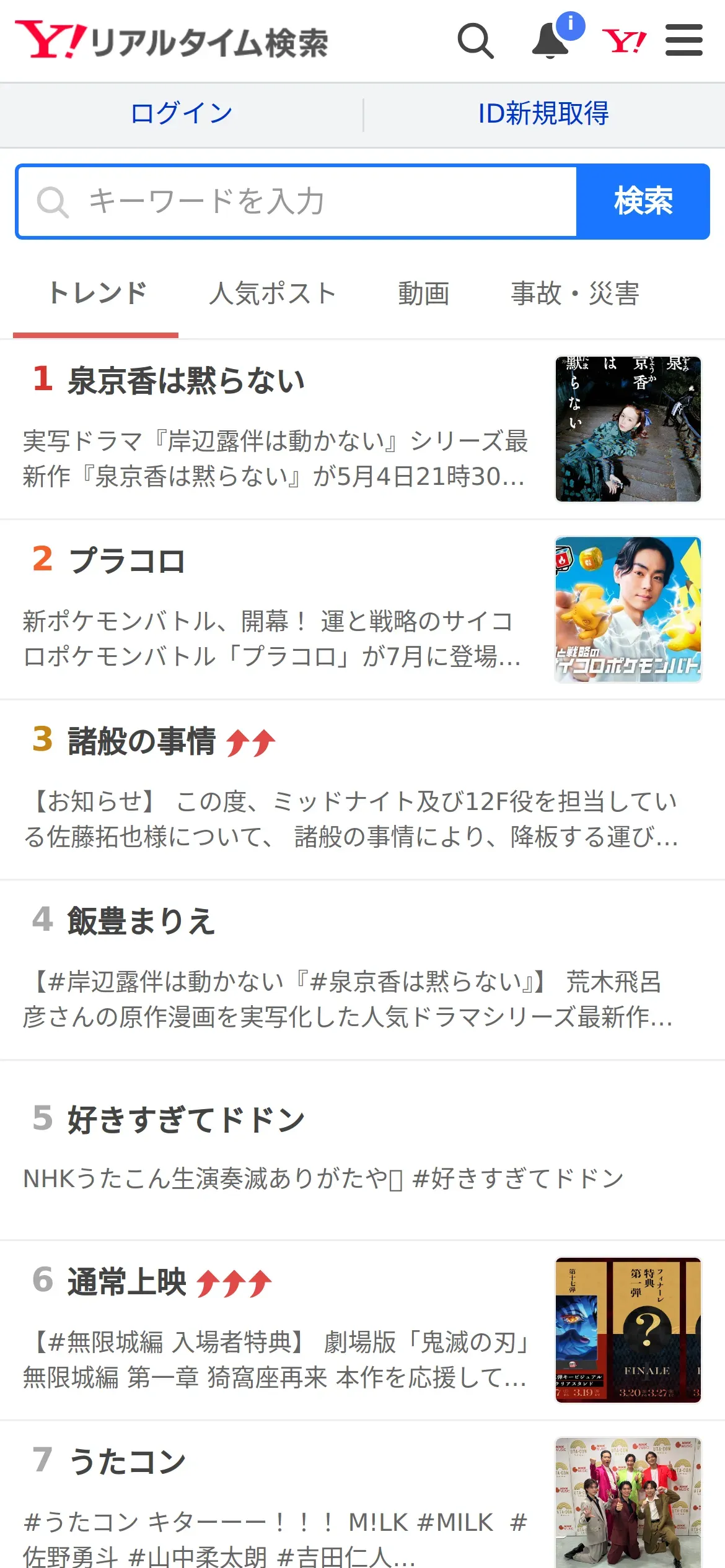Open trend 飯豊まりえ
The height and width of the screenshot is (1568, 725).
[x=141, y=921]
